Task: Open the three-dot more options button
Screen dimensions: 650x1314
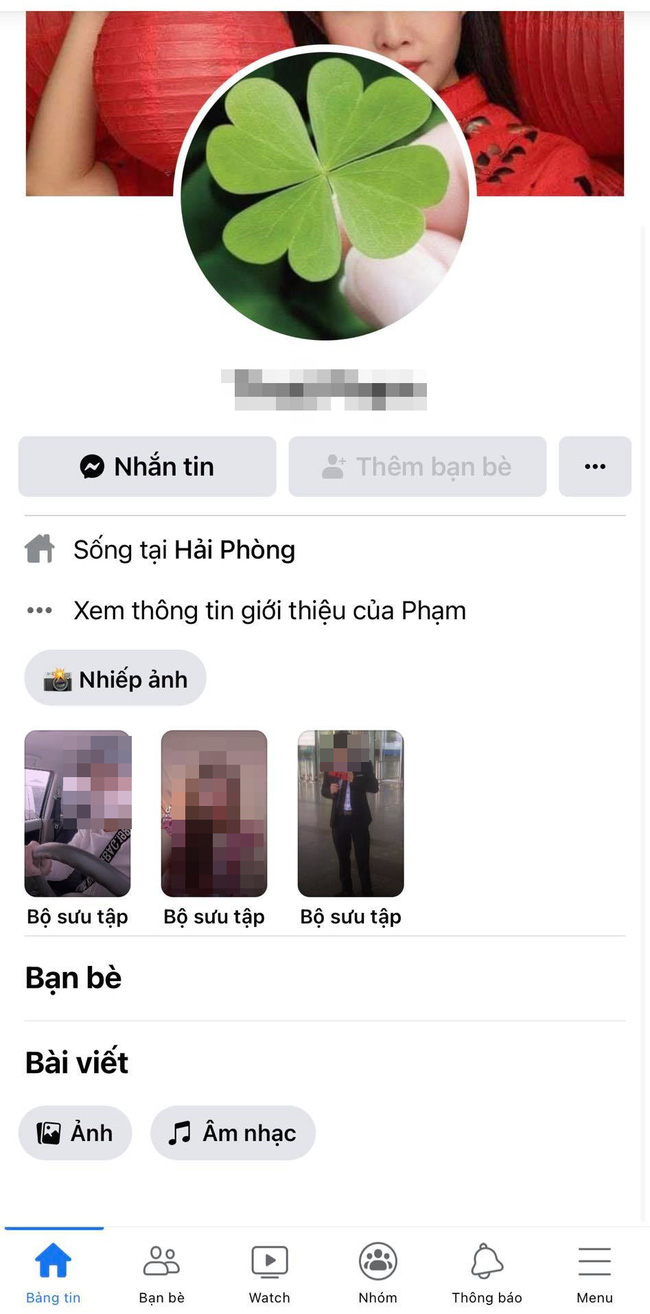Action: point(595,467)
